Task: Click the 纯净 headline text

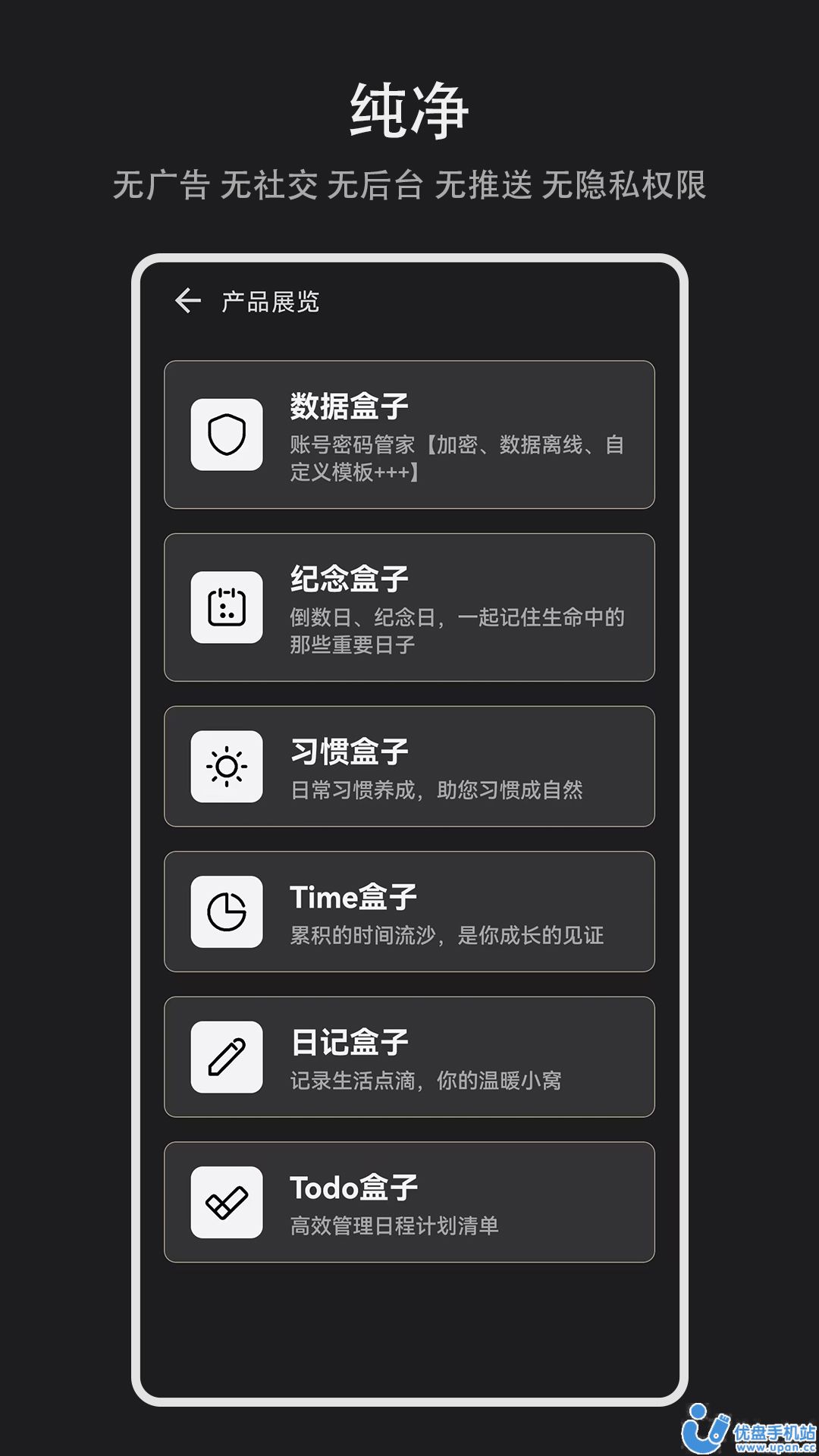Action: [x=409, y=111]
